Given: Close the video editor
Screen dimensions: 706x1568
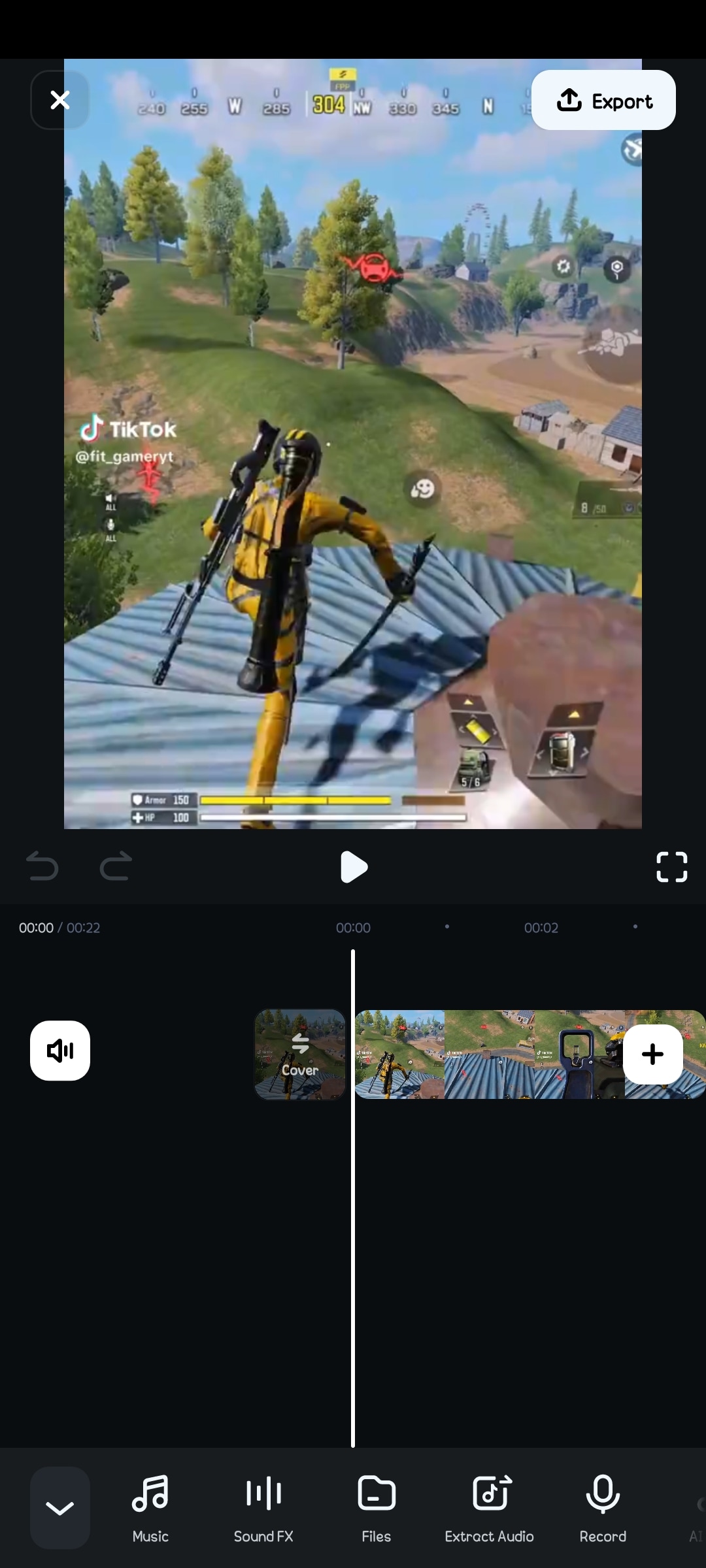Looking at the screenshot, I should click(60, 100).
